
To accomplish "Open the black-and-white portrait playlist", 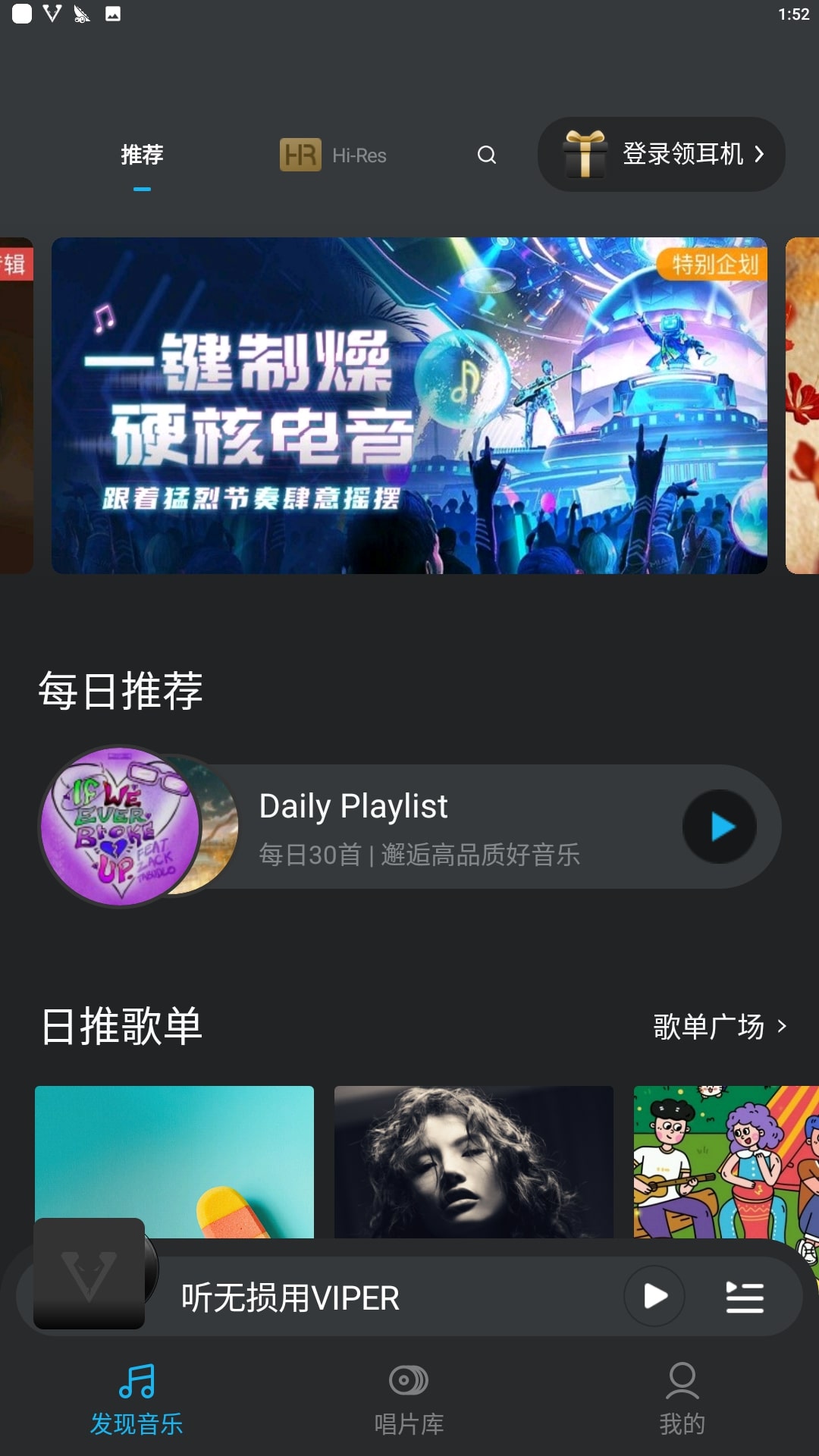I will [474, 1160].
